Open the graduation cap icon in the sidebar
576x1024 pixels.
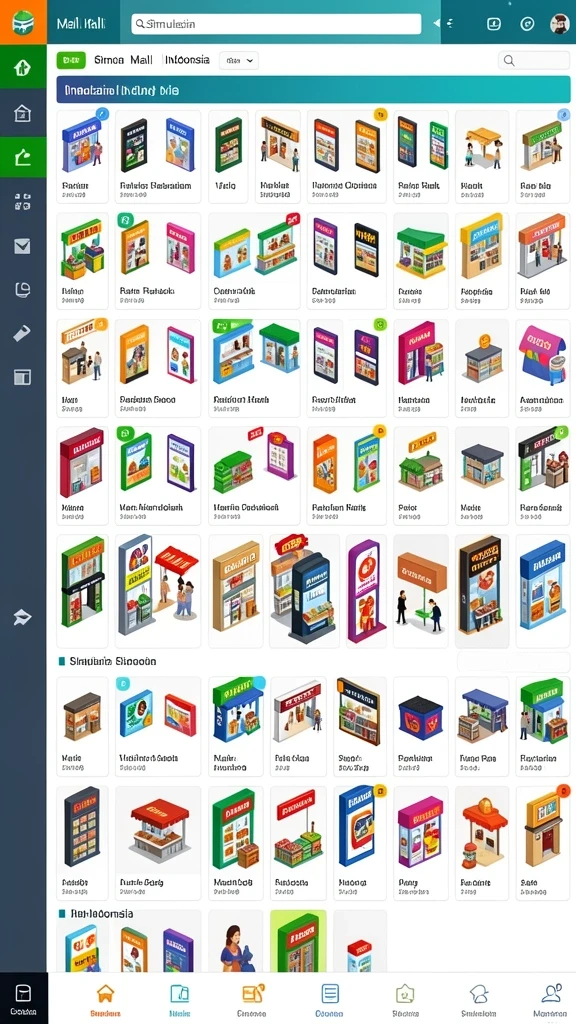pos(22,617)
